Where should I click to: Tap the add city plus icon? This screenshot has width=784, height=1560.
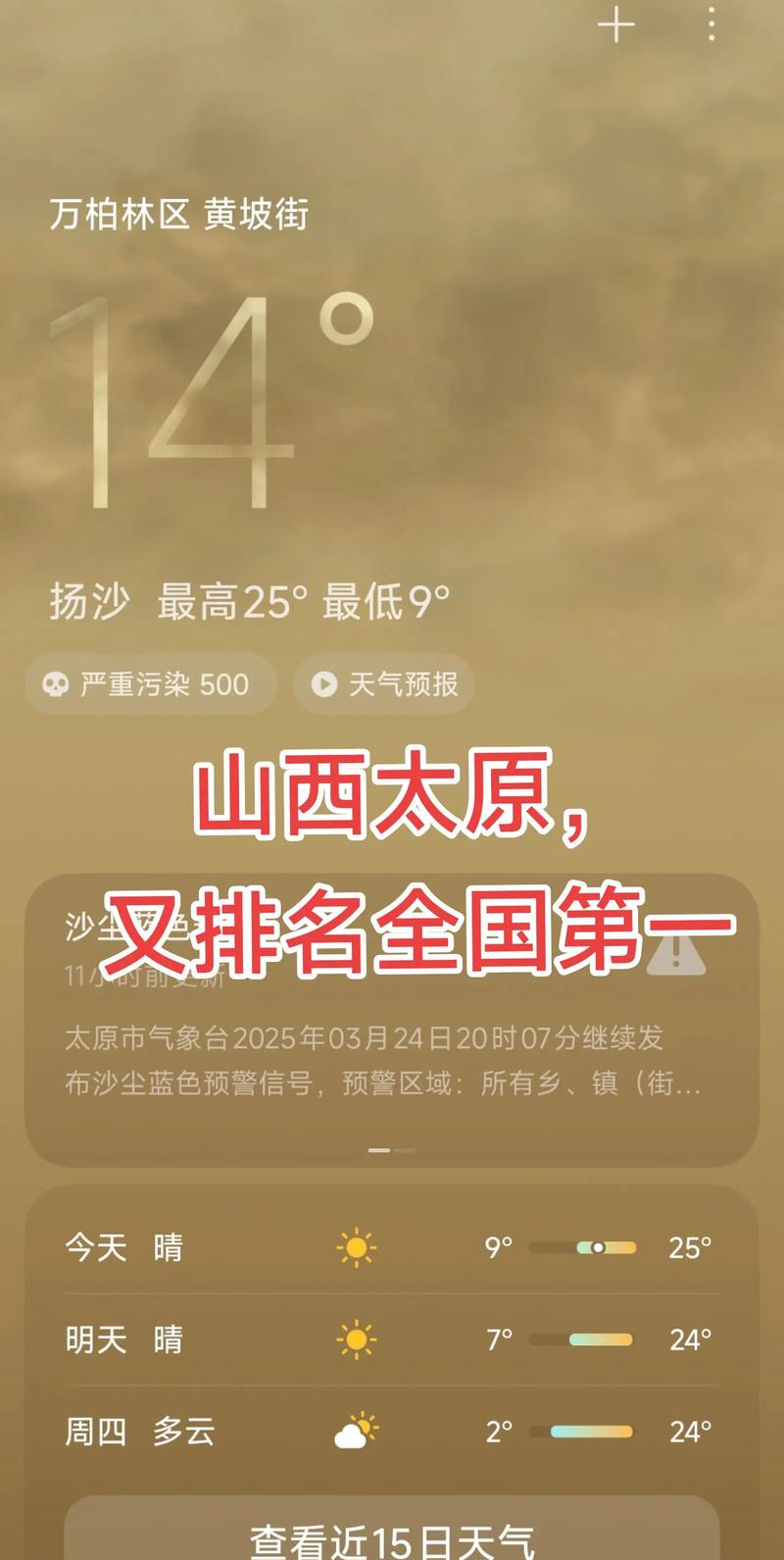[617, 26]
